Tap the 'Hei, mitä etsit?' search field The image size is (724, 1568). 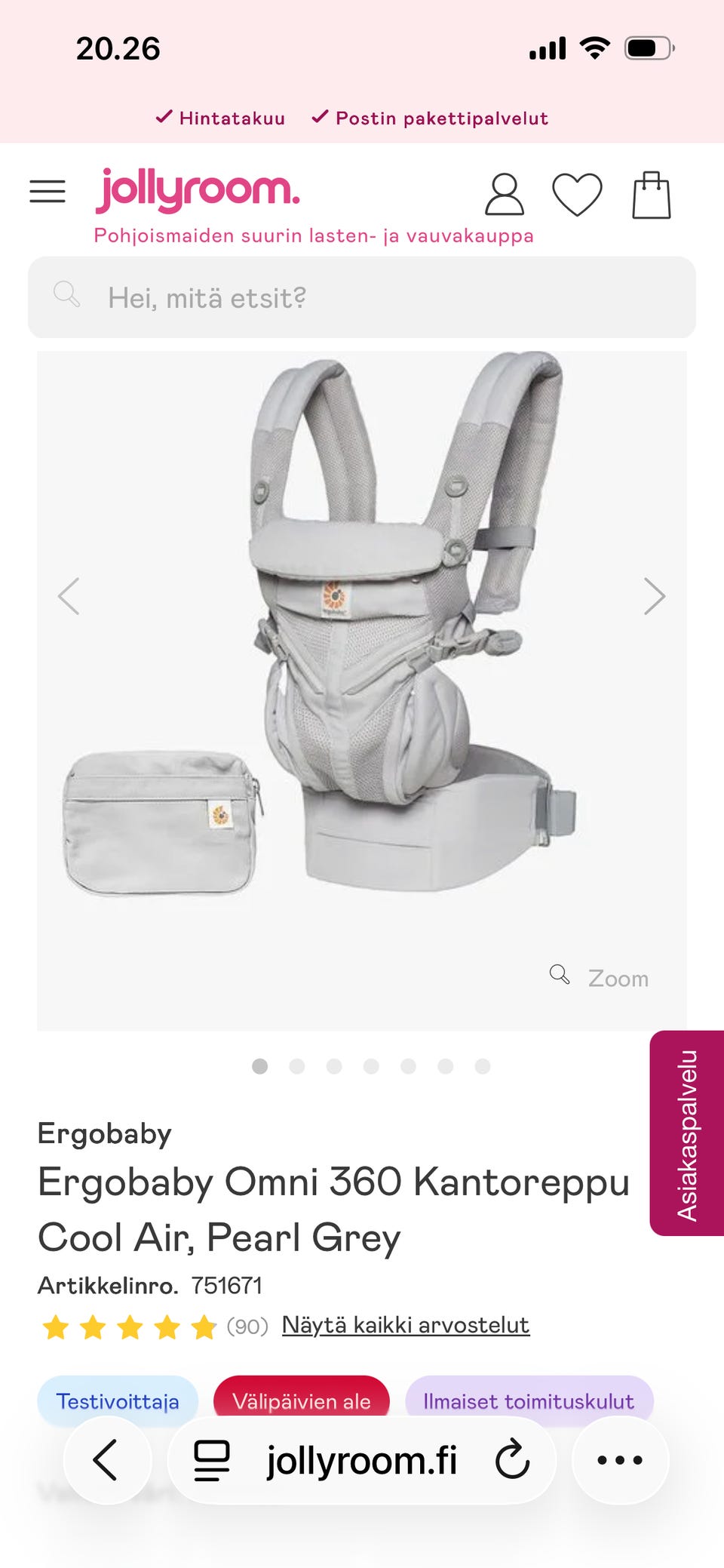362,297
